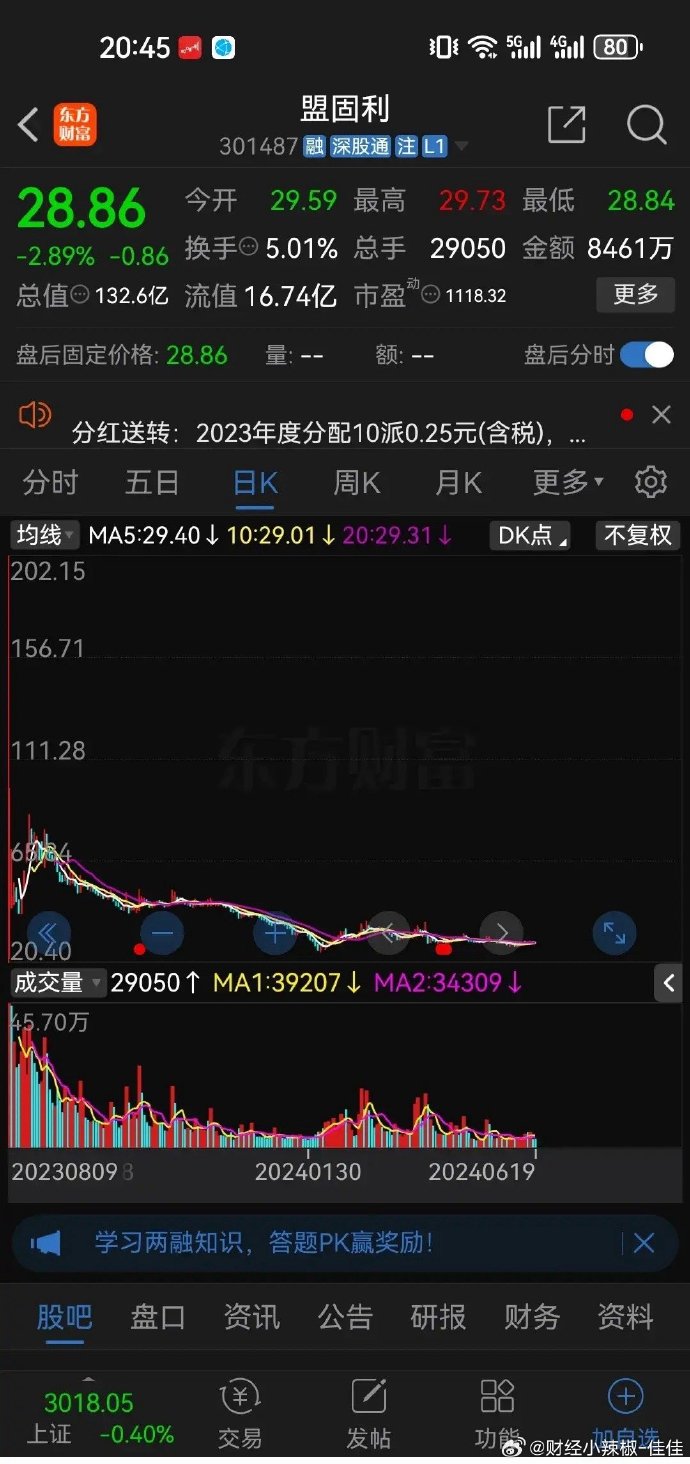Go back using the top-left arrow

[x=28, y=126]
